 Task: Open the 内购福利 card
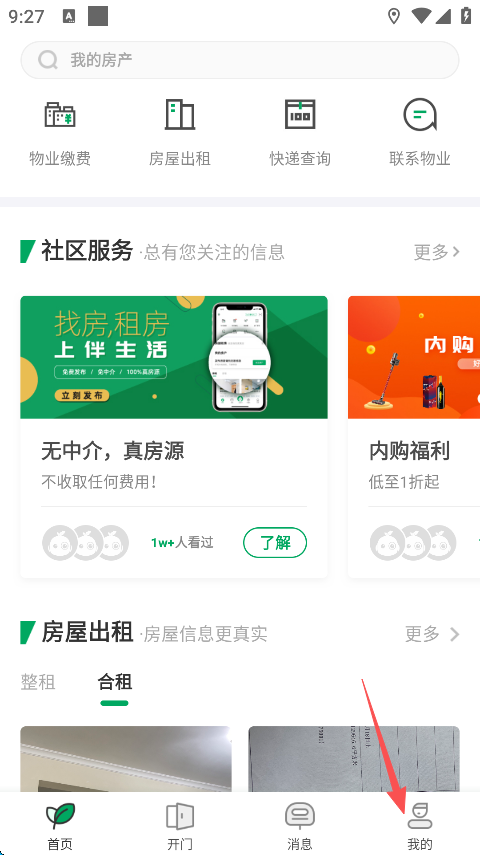tap(414, 436)
